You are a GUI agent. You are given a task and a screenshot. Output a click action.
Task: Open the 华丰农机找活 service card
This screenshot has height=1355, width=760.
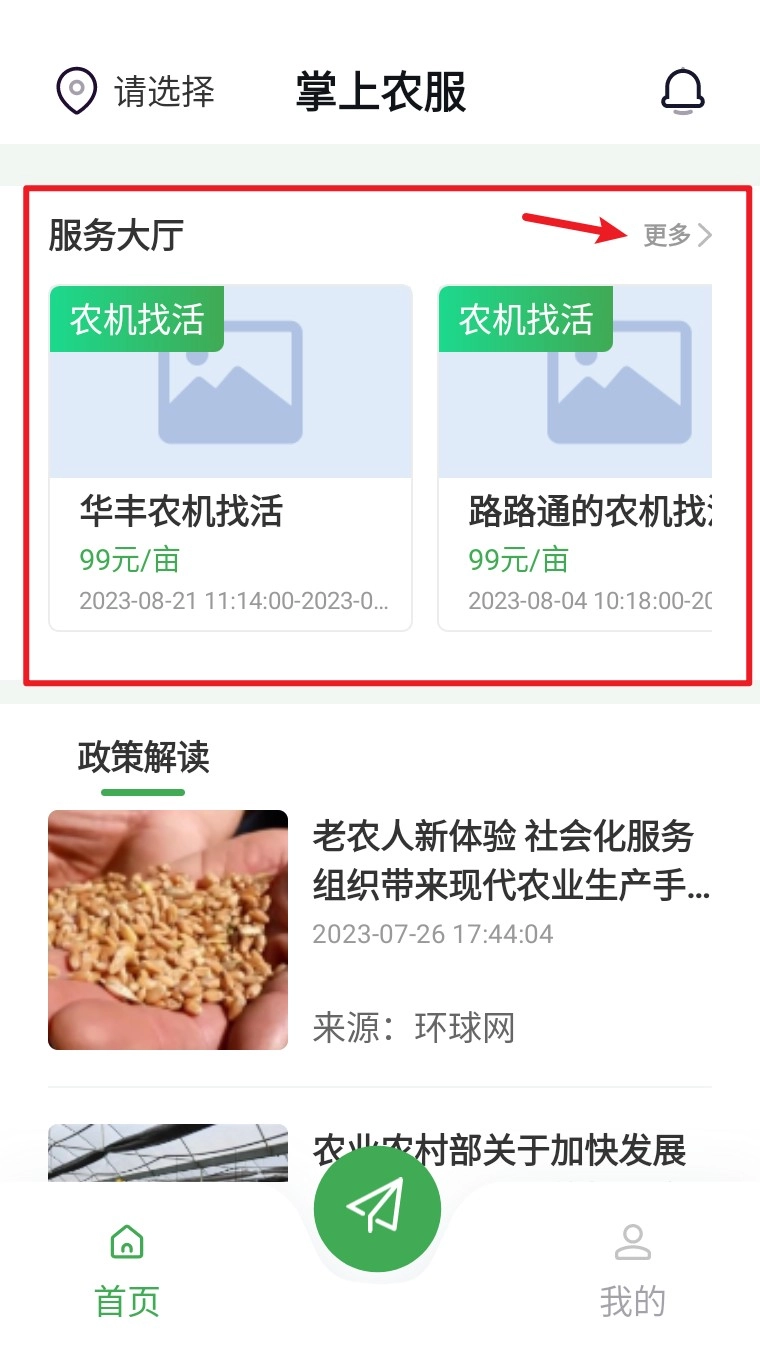point(230,458)
